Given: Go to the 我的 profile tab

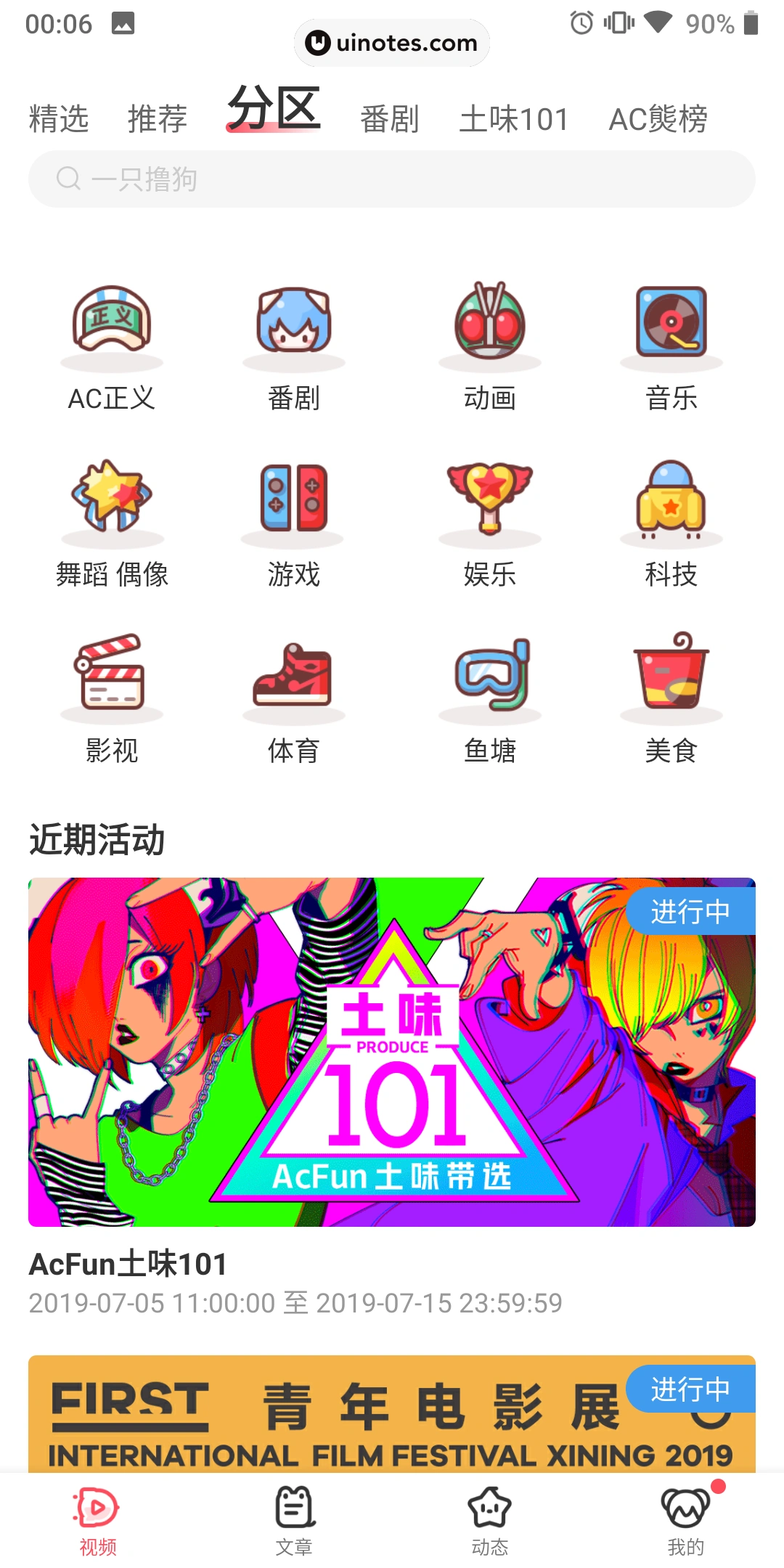Looking at the screenshot, I should pyautogui.click(x=686, y=1520).
